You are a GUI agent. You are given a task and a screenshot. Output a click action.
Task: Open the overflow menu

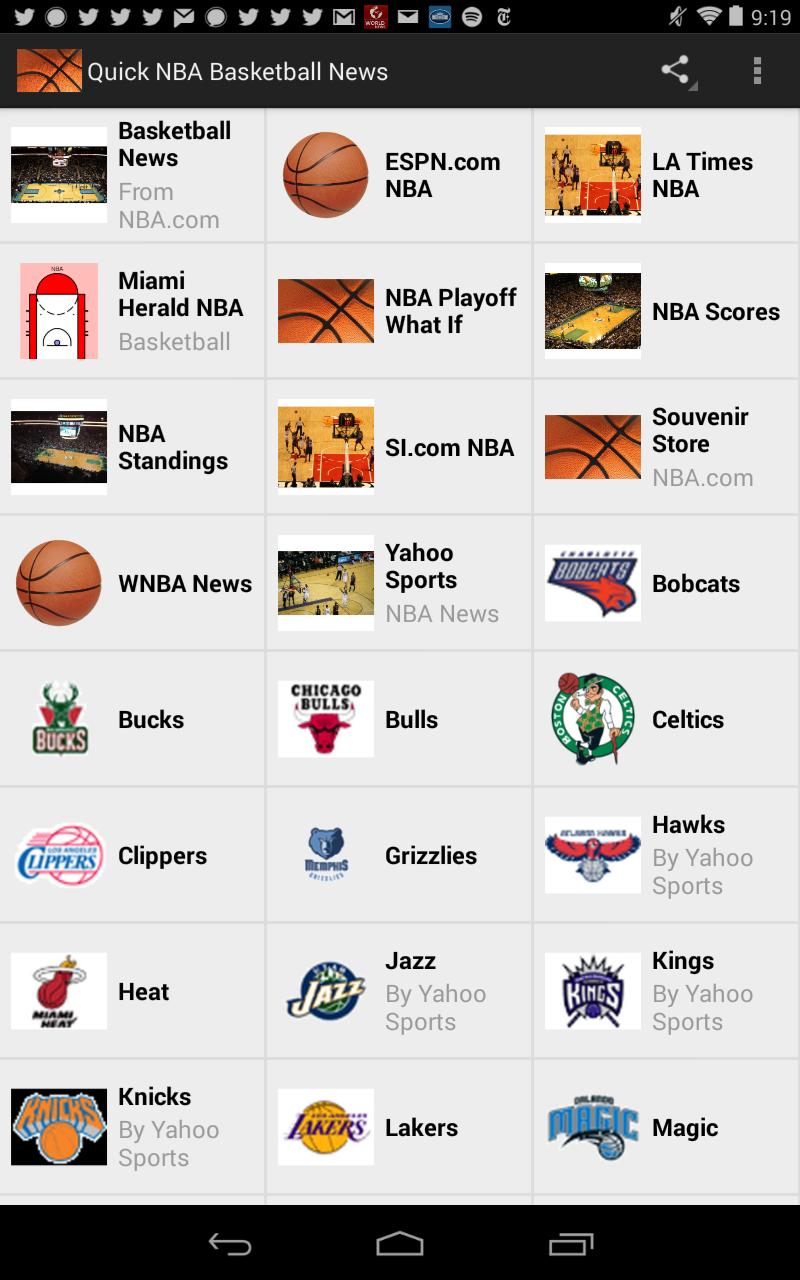point(757,70)
